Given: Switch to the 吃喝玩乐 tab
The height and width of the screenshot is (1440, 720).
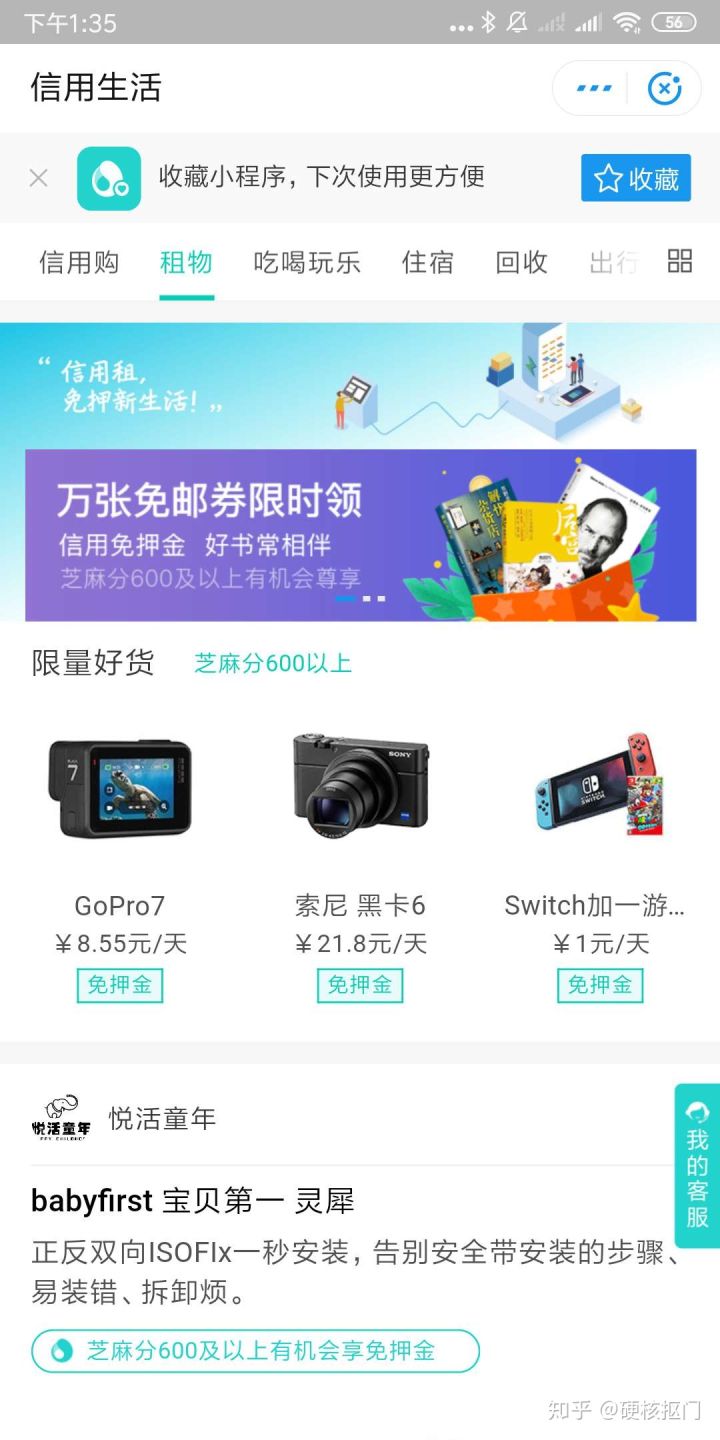Looking at the screenshot, I should click(x=306, y=262).
